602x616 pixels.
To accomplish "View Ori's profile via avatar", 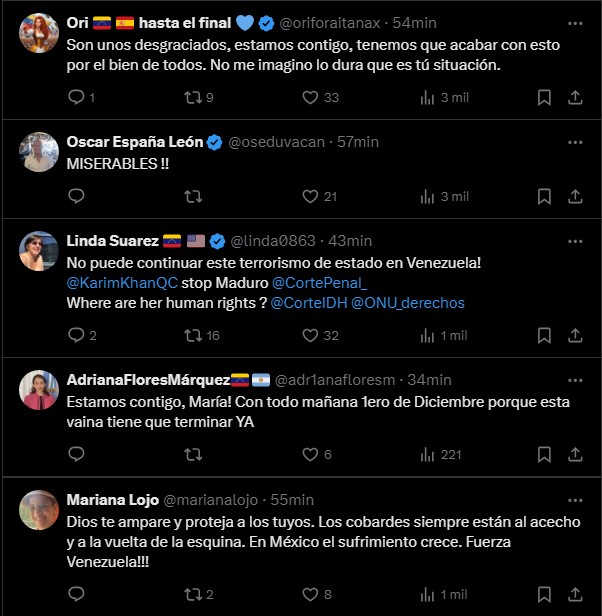I will [39, 32].
